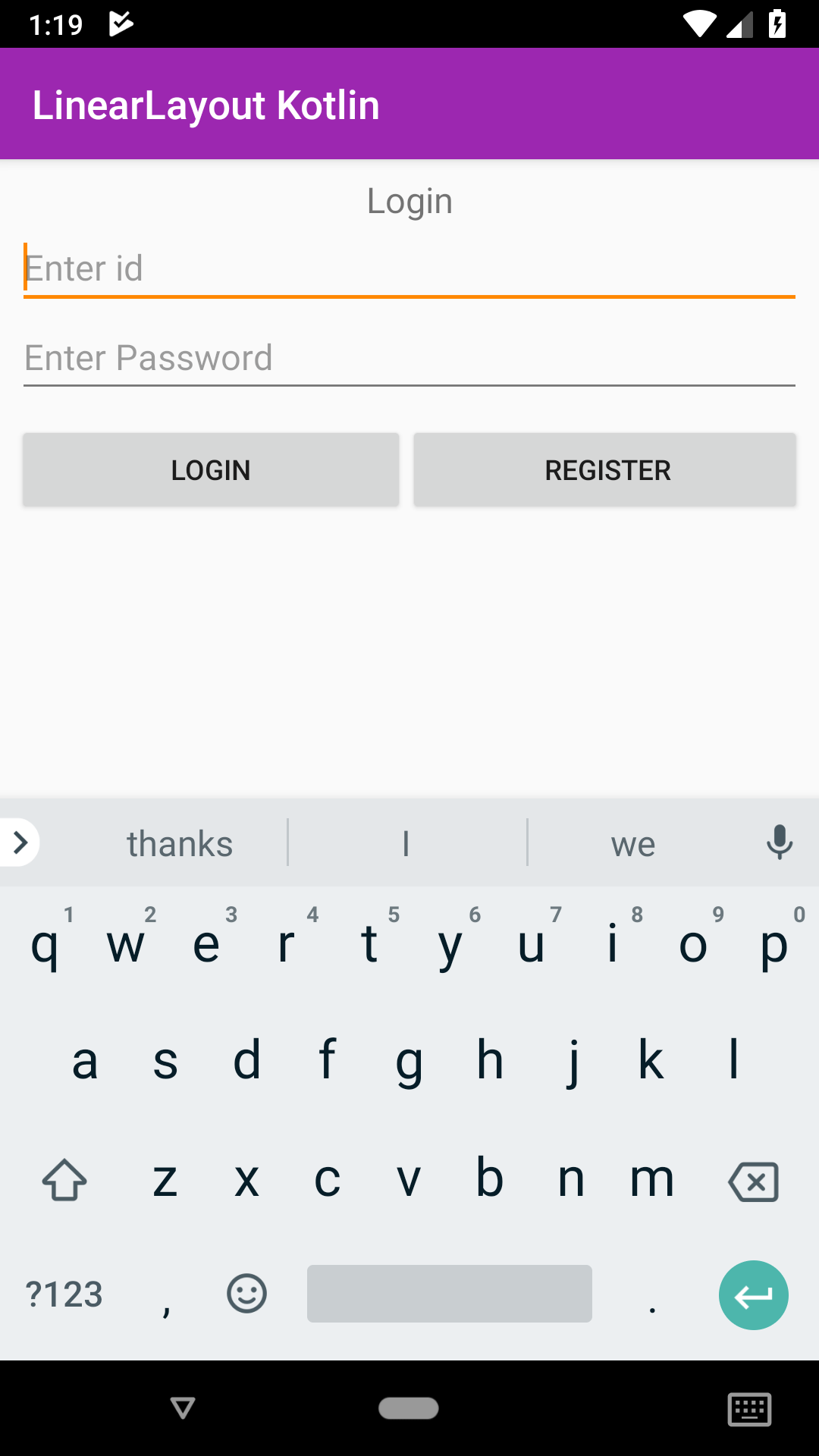The image size is (819, 1456).
Task: Tap the Enter Password field
Action: pos(409,357)
